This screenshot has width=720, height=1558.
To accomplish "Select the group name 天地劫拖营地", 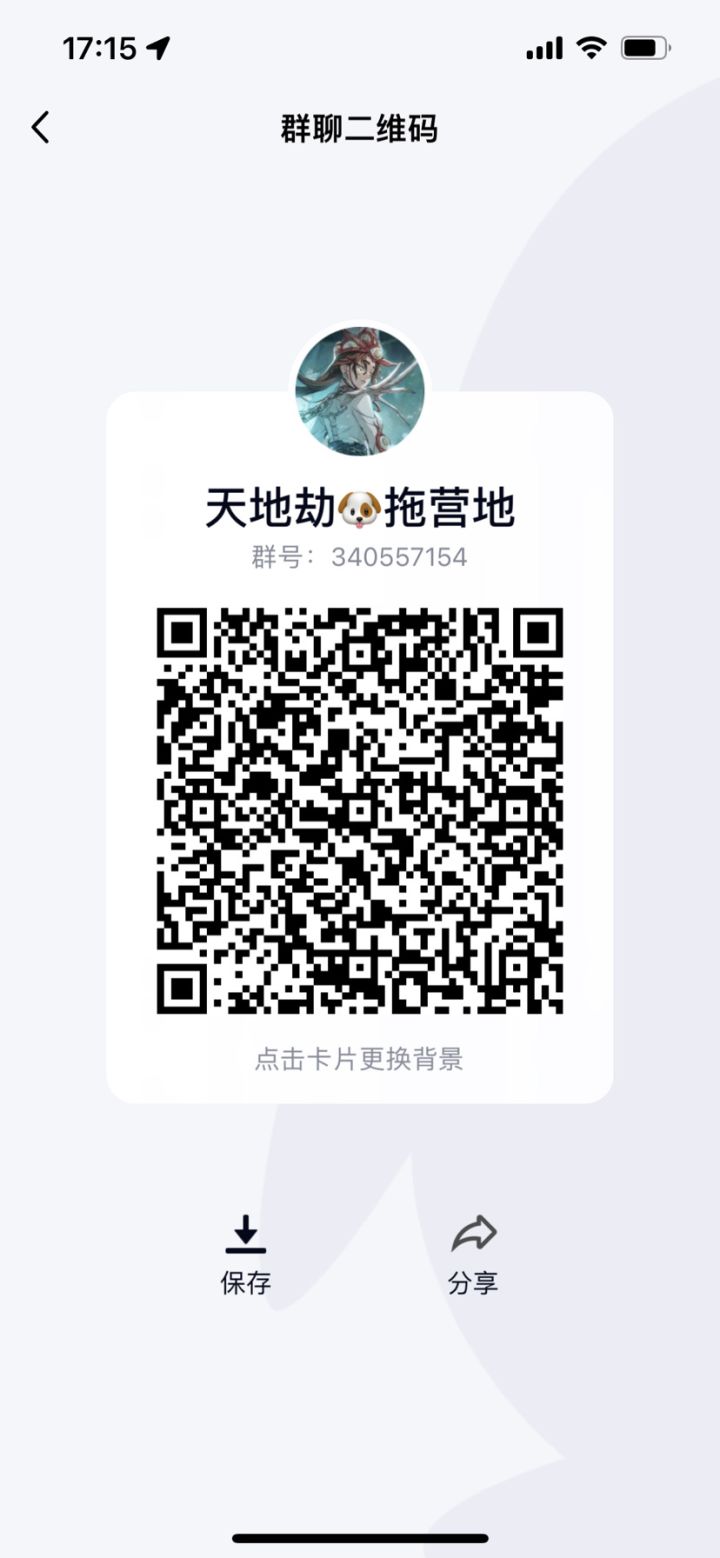I will click(x=358, y=508).
